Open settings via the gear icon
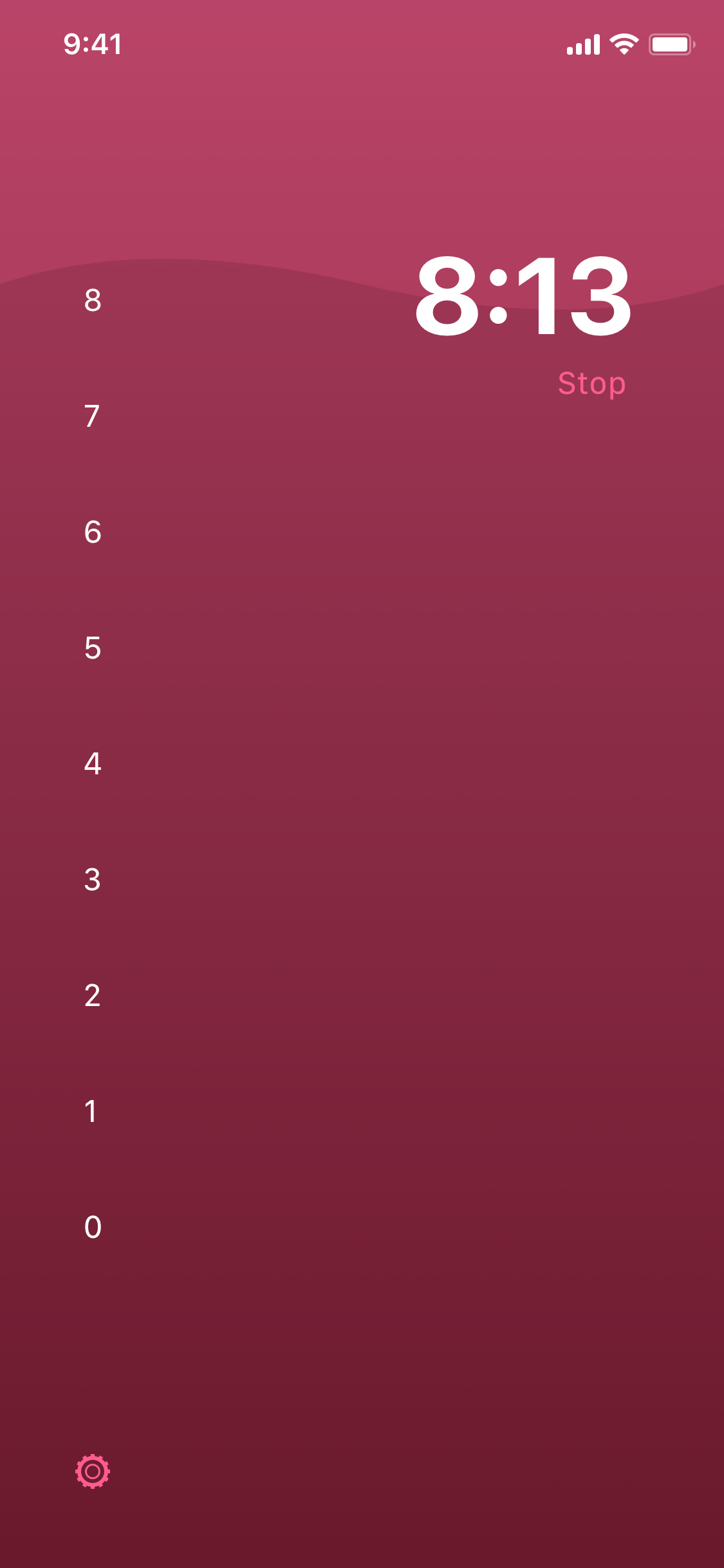724x1568 pixels. click(x=93, y=1471)
